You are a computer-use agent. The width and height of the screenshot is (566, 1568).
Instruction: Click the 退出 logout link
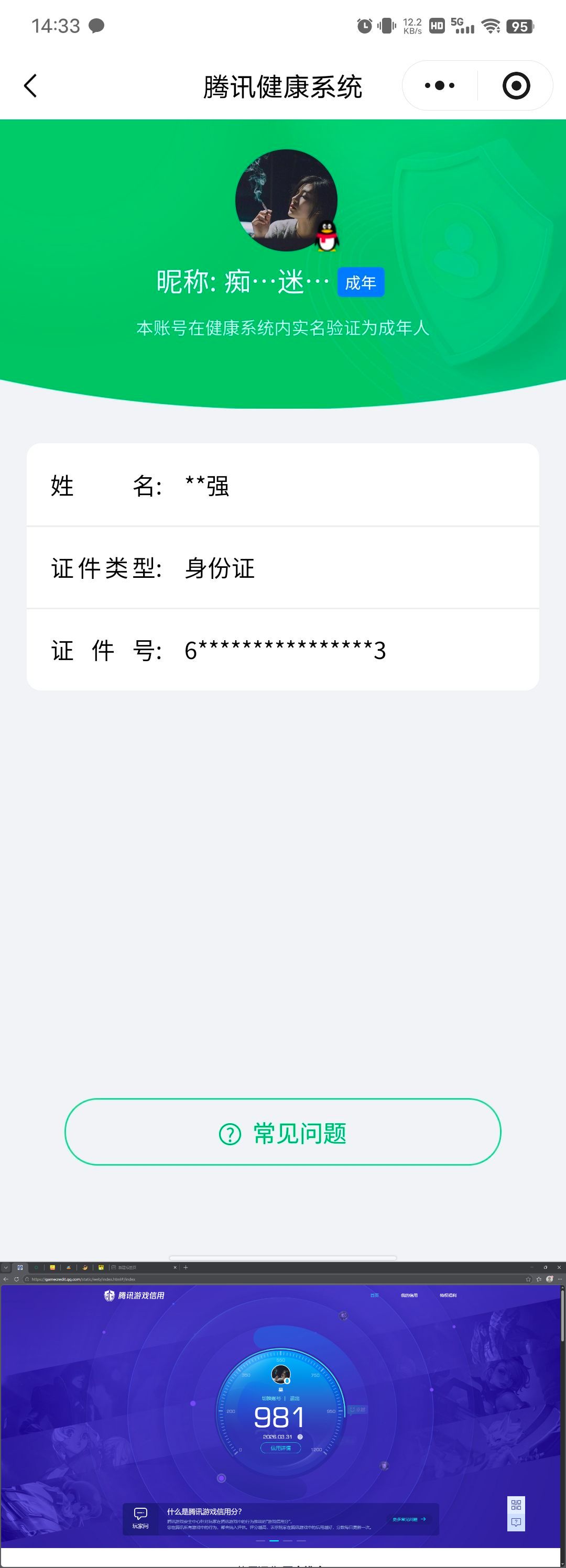coord(294,1398)
